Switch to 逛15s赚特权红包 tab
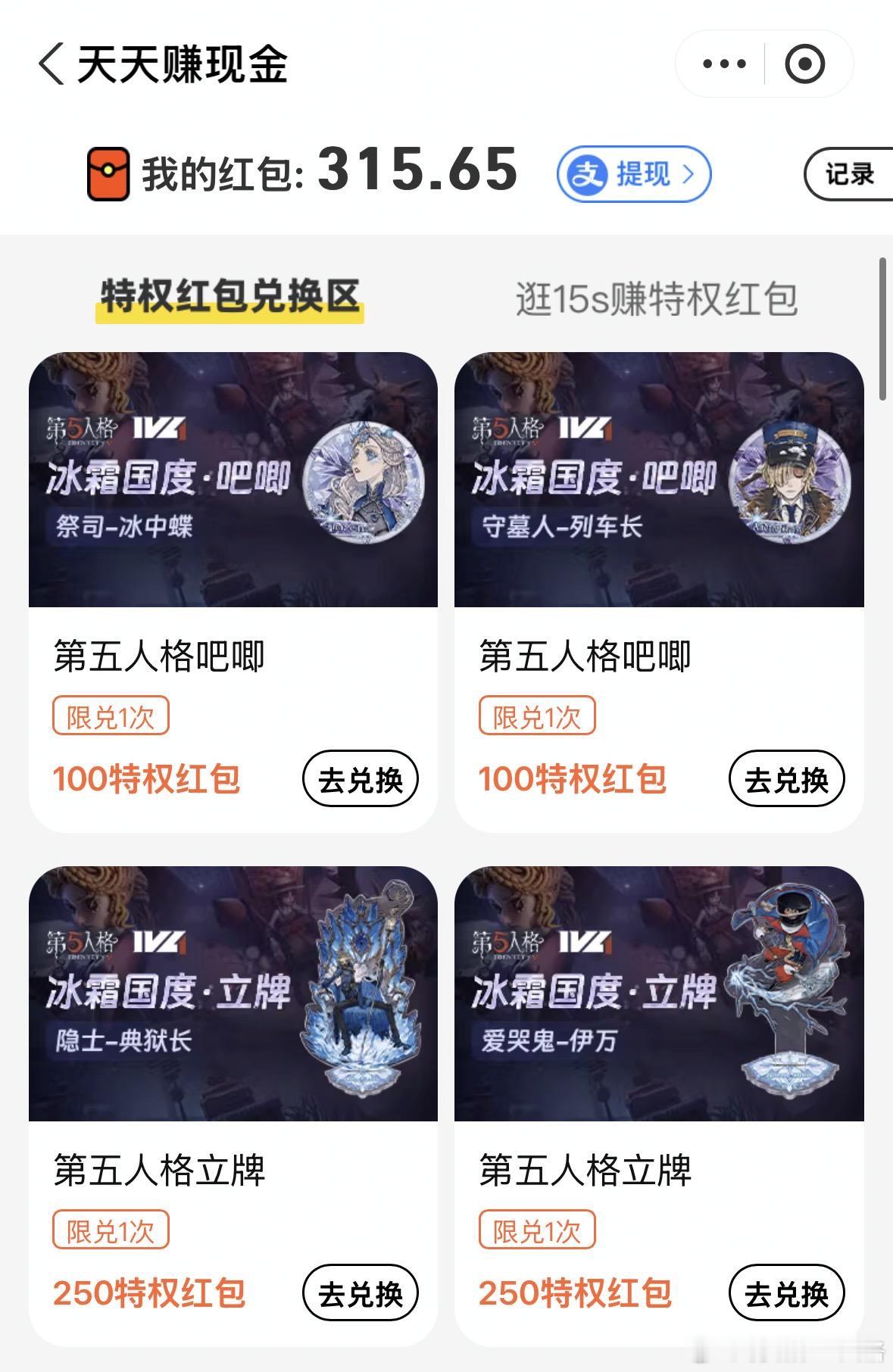893x1372 pixels. [x=659, y=298]
